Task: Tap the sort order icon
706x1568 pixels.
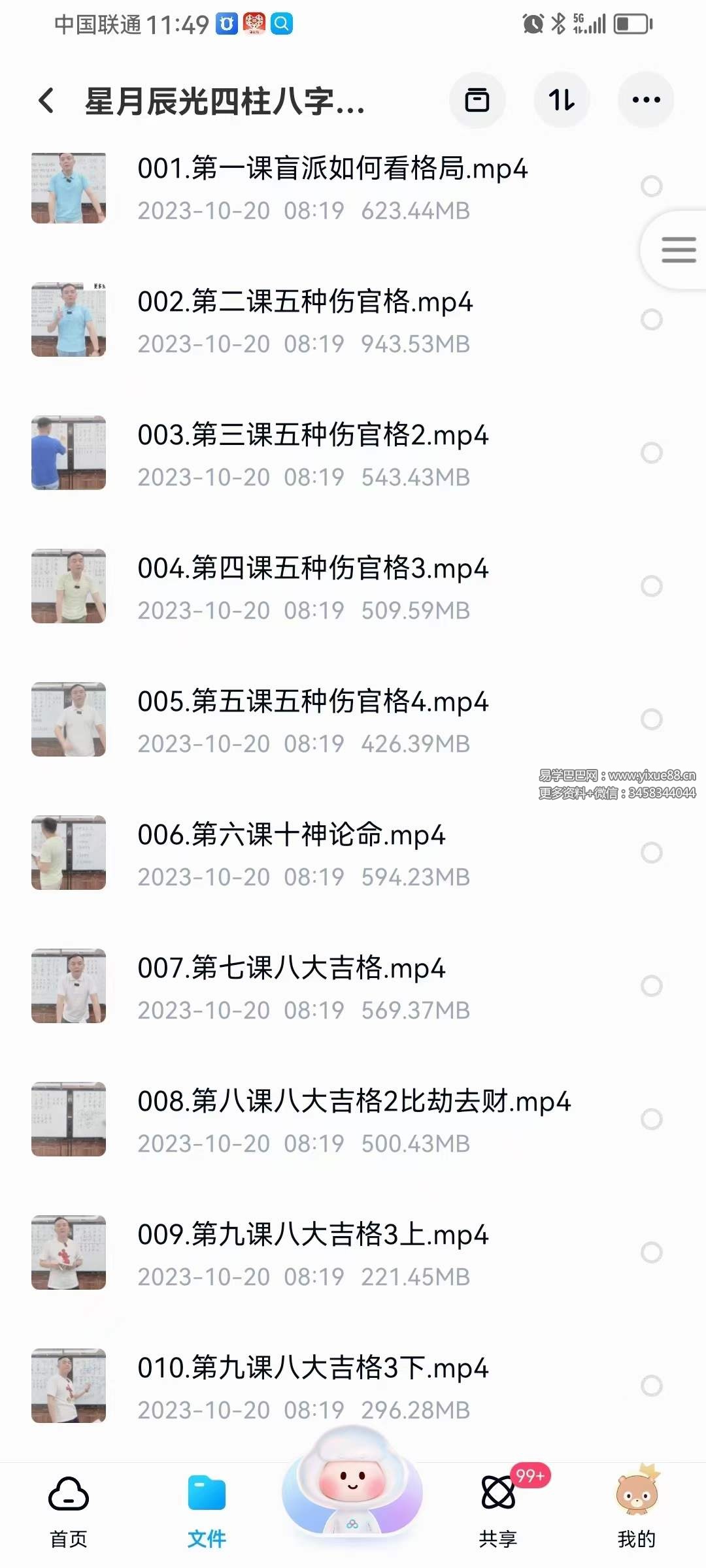Action: pos(562,99)
